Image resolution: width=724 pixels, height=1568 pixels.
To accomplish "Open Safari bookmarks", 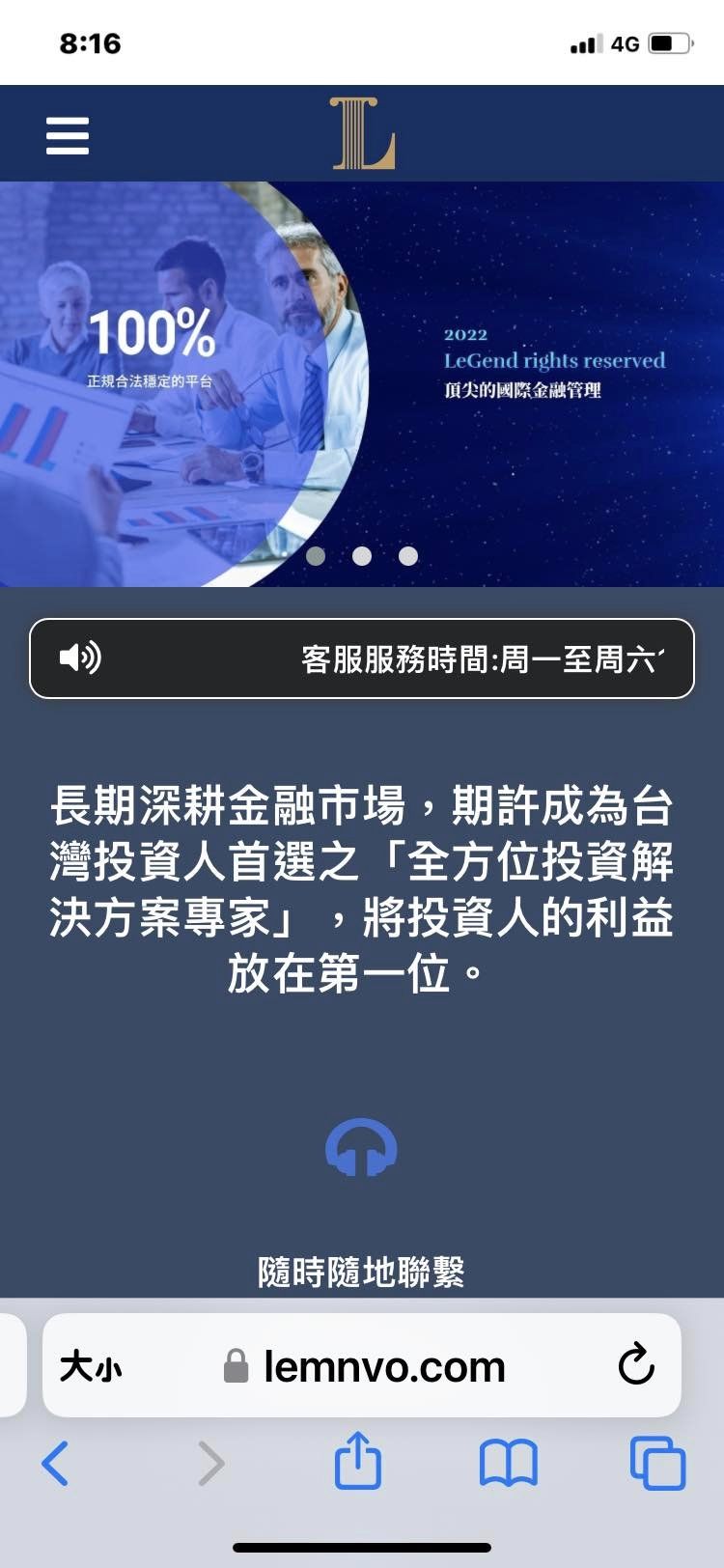I will click(x=508, y=1463).
